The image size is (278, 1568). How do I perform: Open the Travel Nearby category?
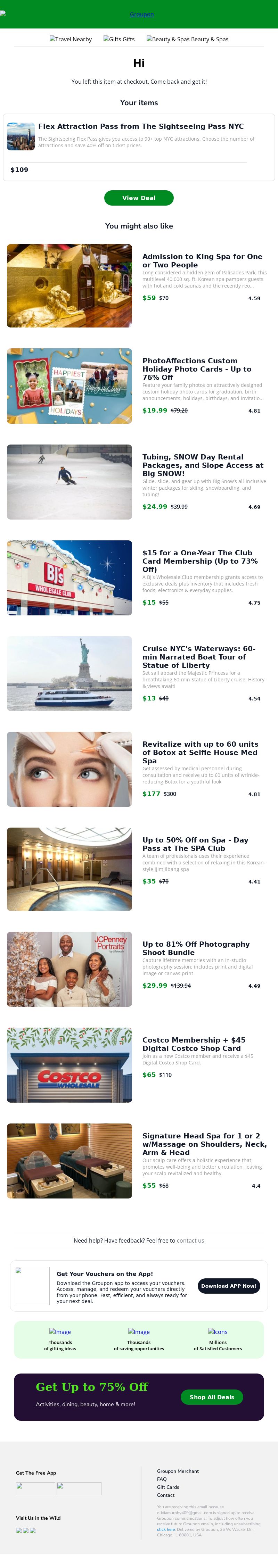pos(71,39)
